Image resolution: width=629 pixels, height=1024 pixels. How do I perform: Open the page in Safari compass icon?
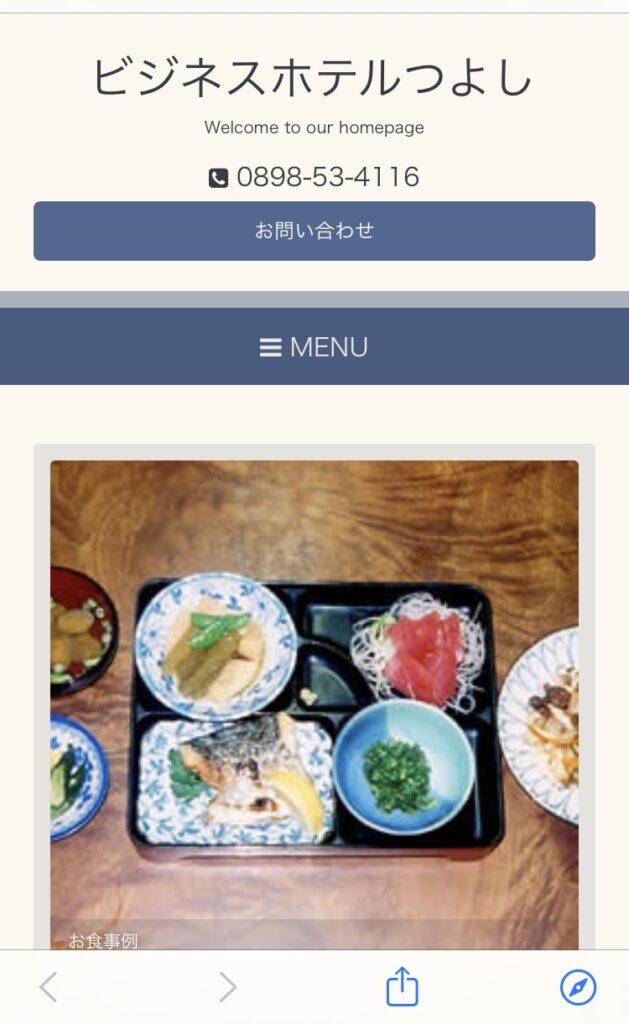pos(577,987)
